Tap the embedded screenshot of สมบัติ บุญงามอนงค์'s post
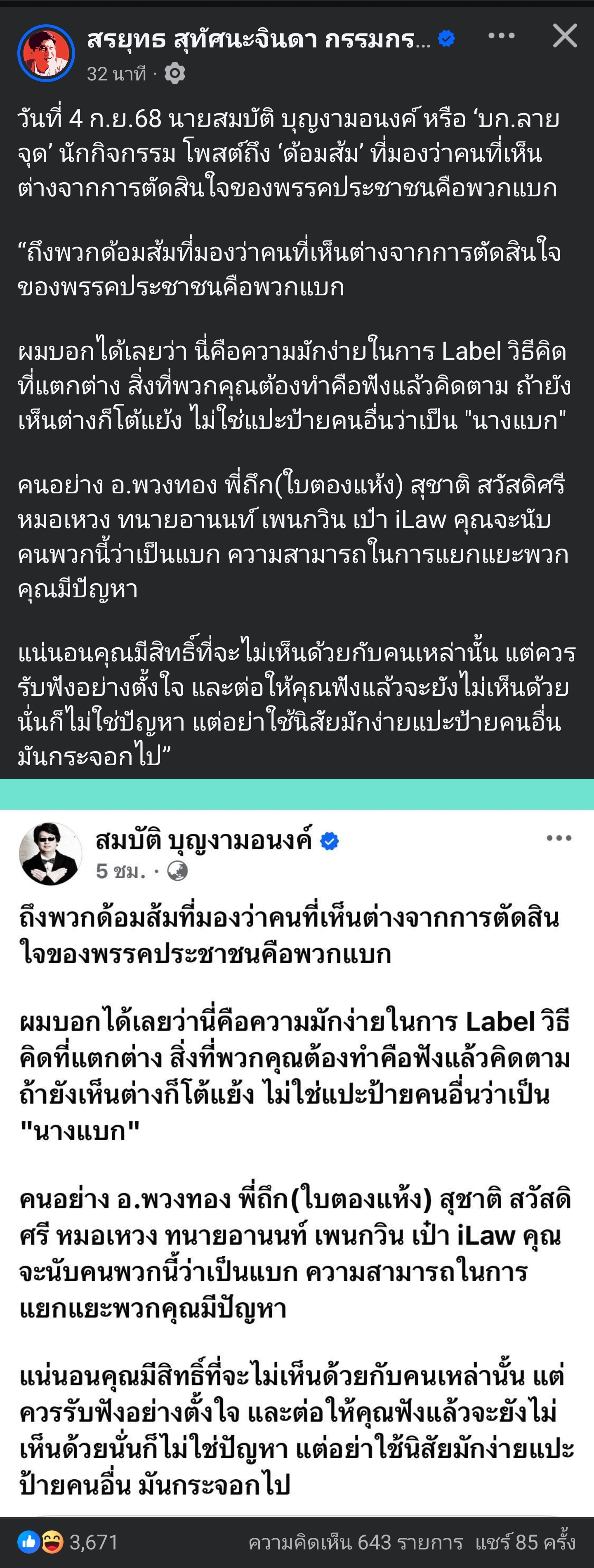The height and width of the screenshot is (1568, 594). (x=297, y=1157)
